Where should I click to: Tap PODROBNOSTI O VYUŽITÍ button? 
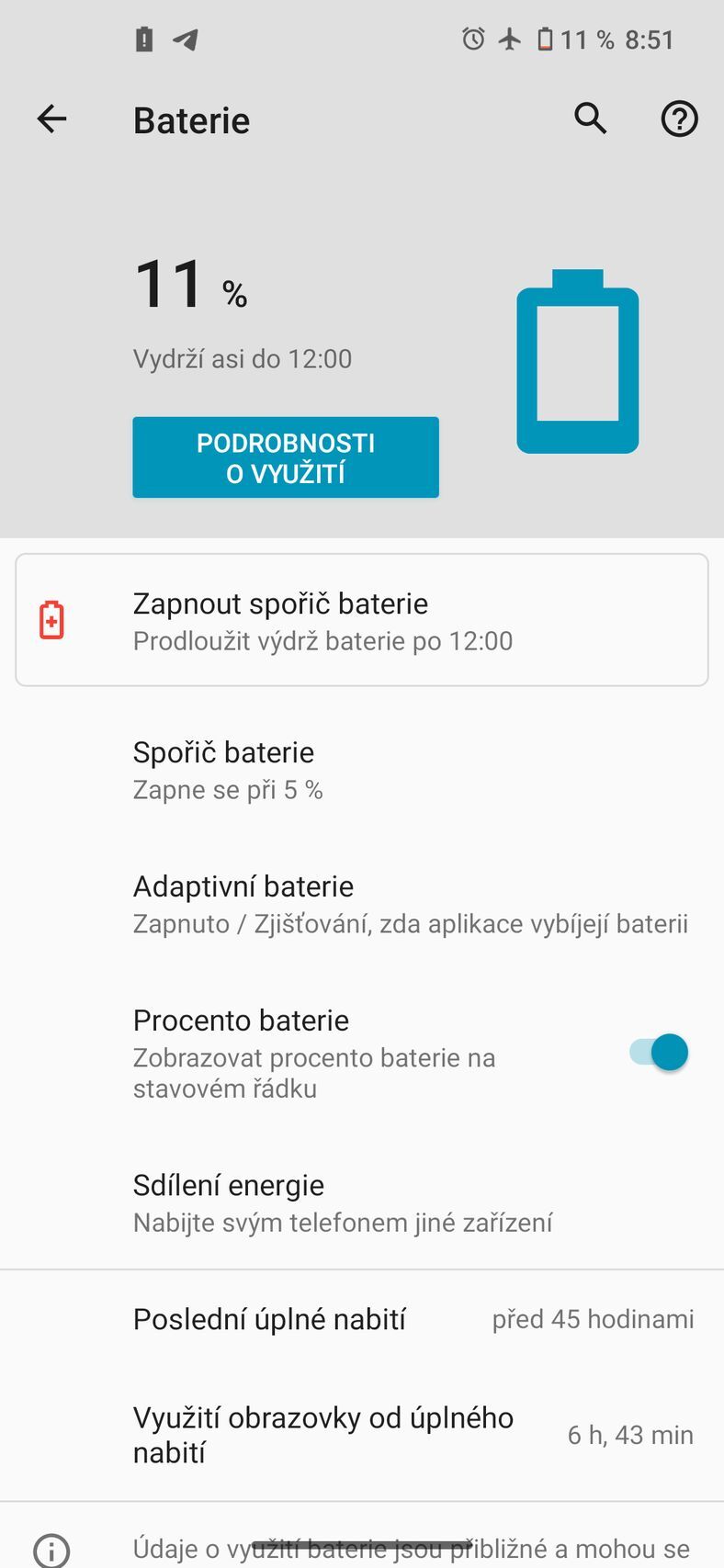click(285, 457)
